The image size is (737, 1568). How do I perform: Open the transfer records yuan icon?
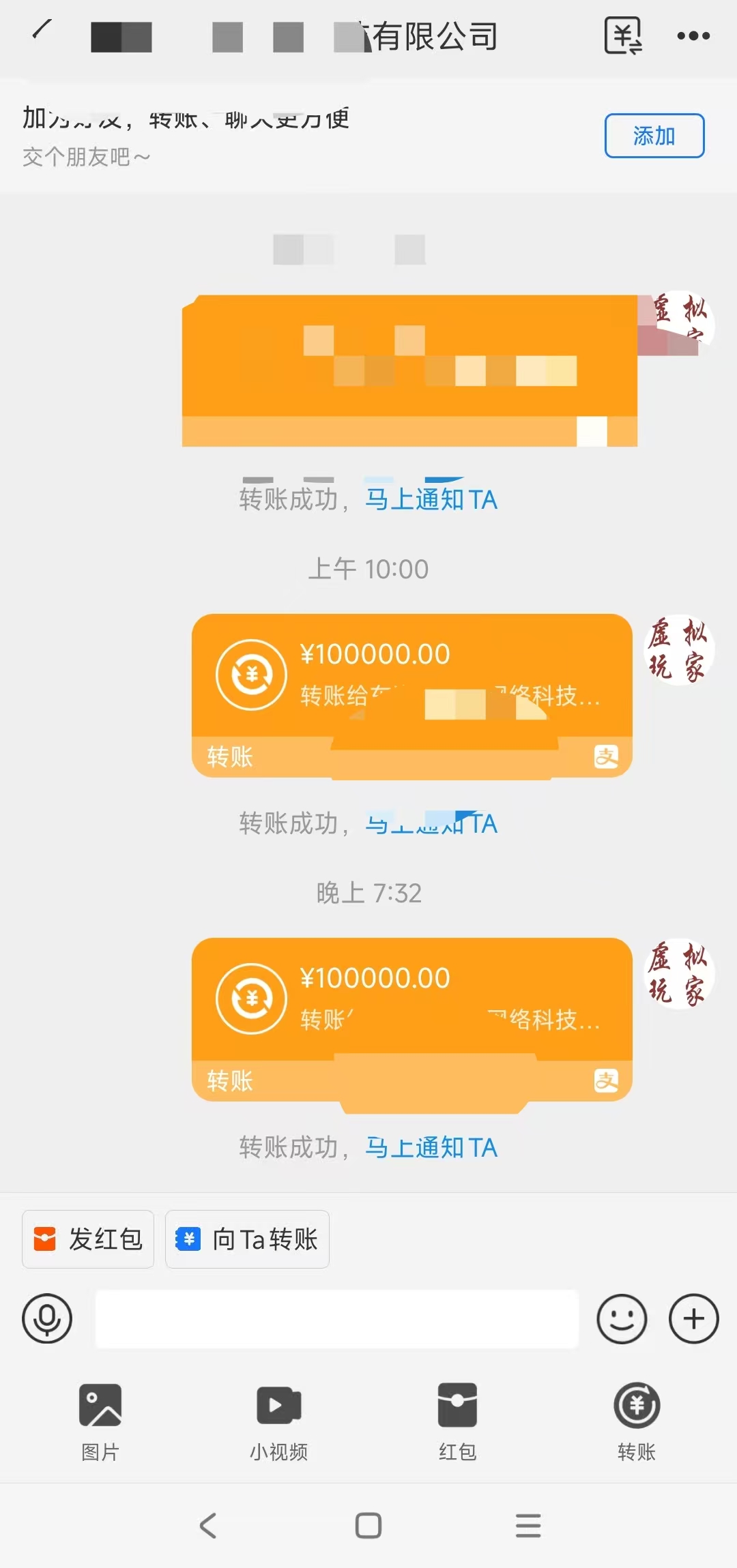coord(623,35)
